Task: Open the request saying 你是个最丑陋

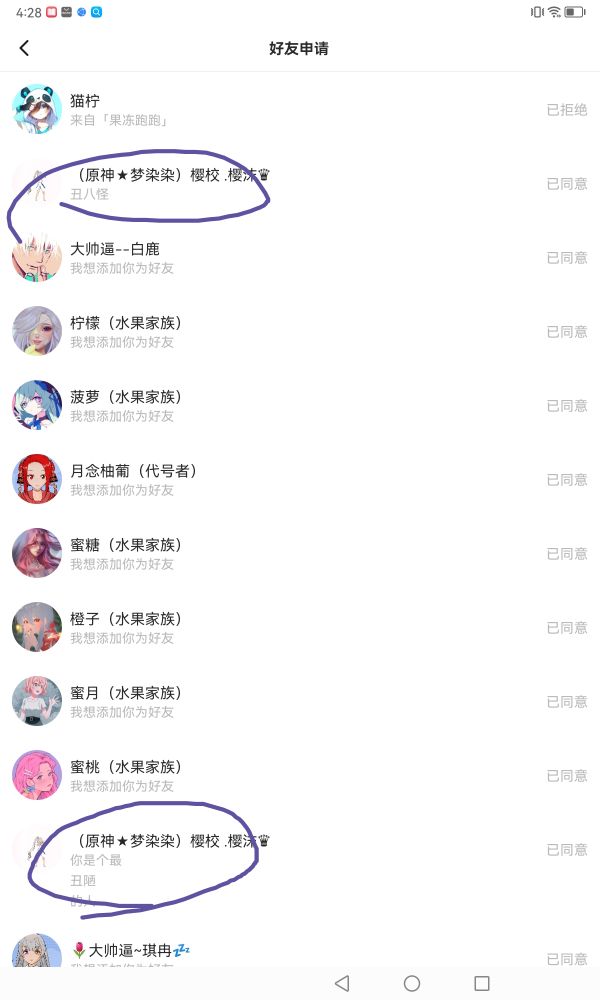Action: tap(300, 865)
